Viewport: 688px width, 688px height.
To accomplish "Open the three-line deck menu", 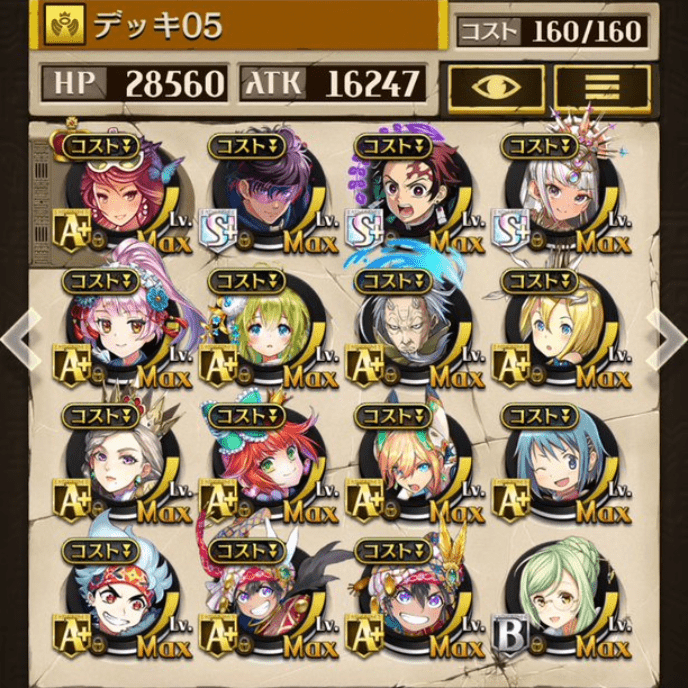I will pyautogui.click(x=602, y=88).
